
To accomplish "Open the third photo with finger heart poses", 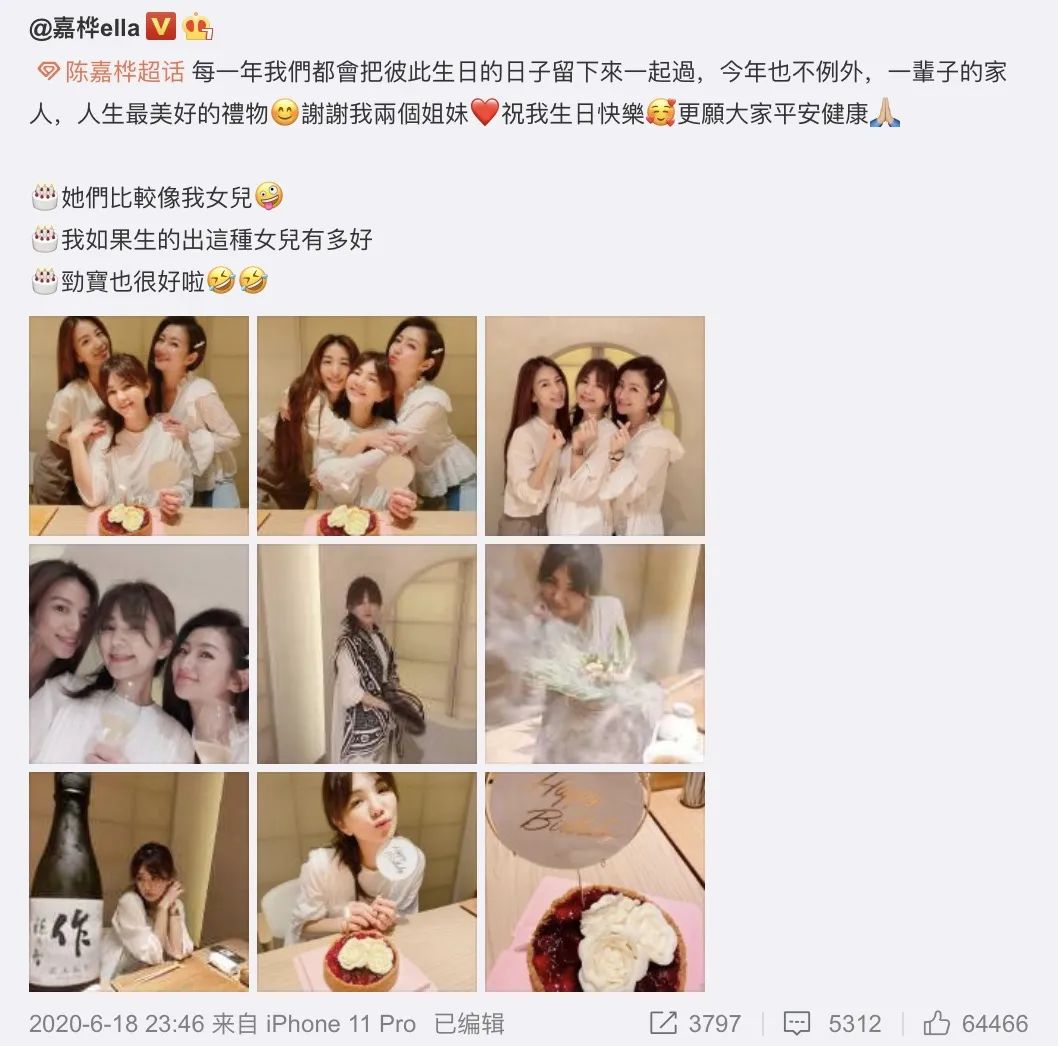I will tap(594, 426).
